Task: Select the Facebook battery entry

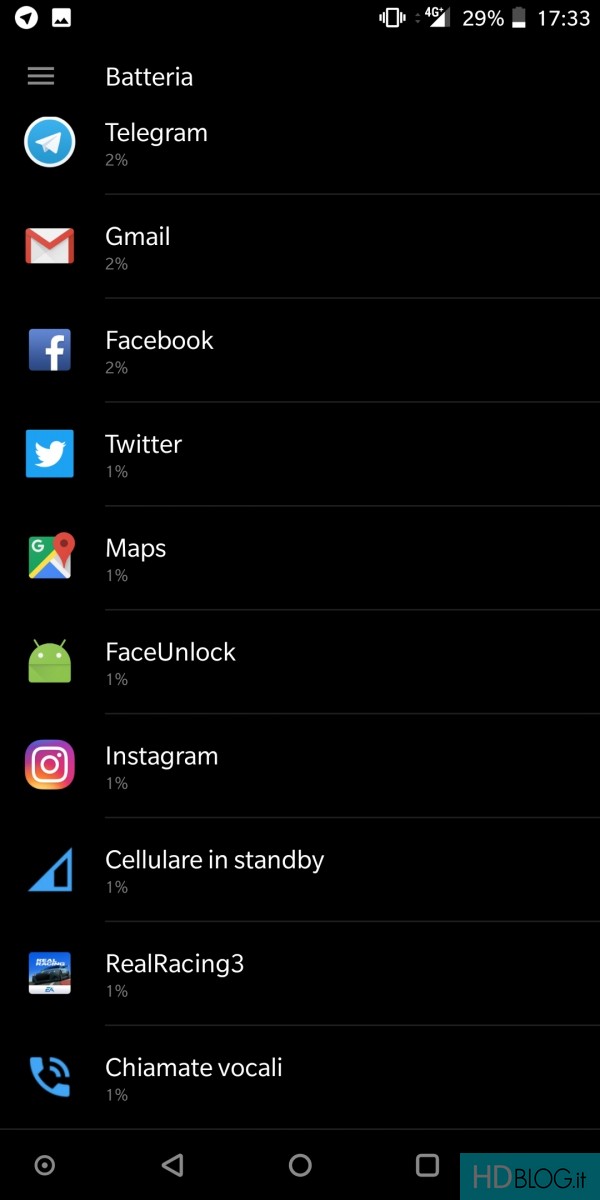Action: point(300,351)
